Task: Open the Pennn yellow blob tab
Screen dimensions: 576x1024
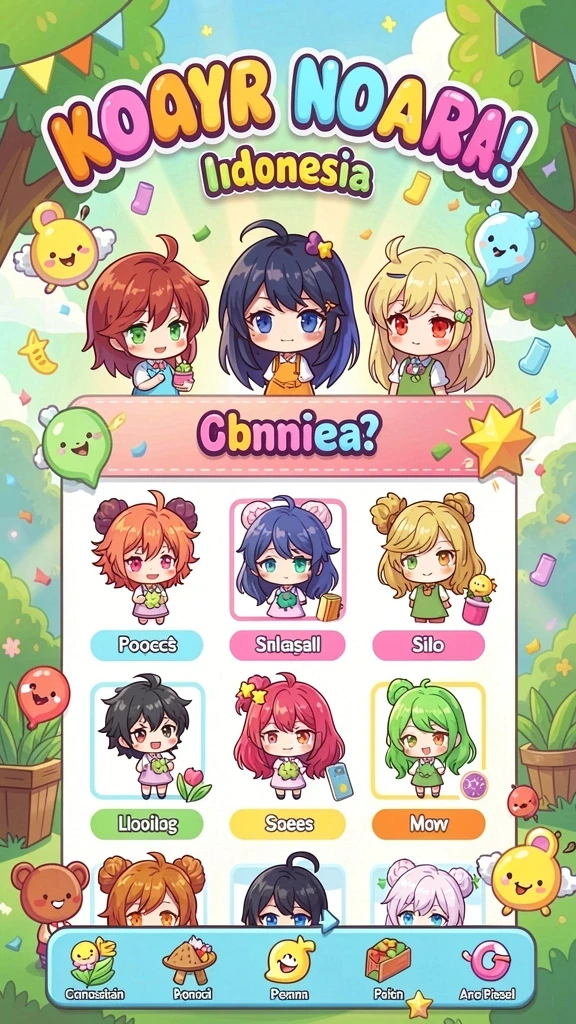Action: coord(289,969)
